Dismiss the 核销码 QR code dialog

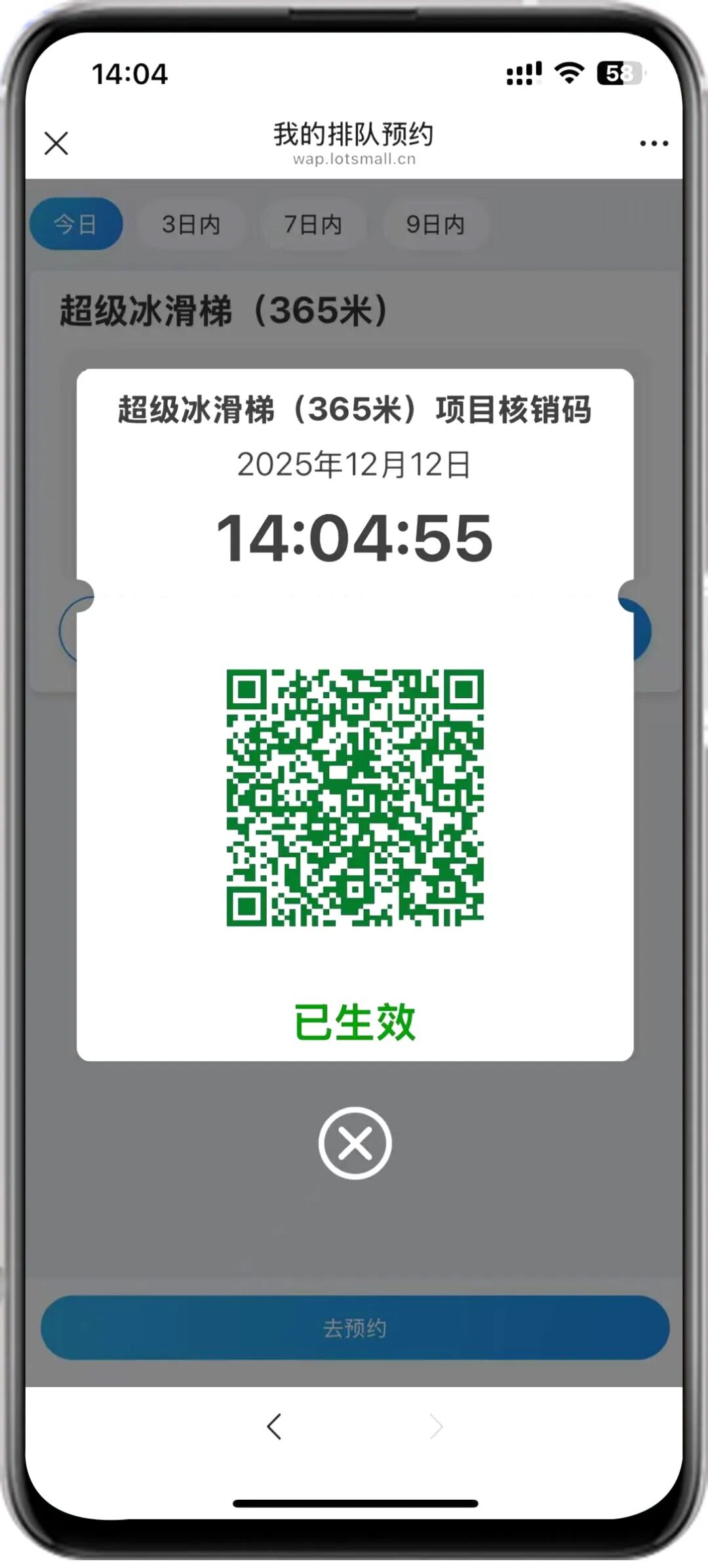[x=355, y=1143]
